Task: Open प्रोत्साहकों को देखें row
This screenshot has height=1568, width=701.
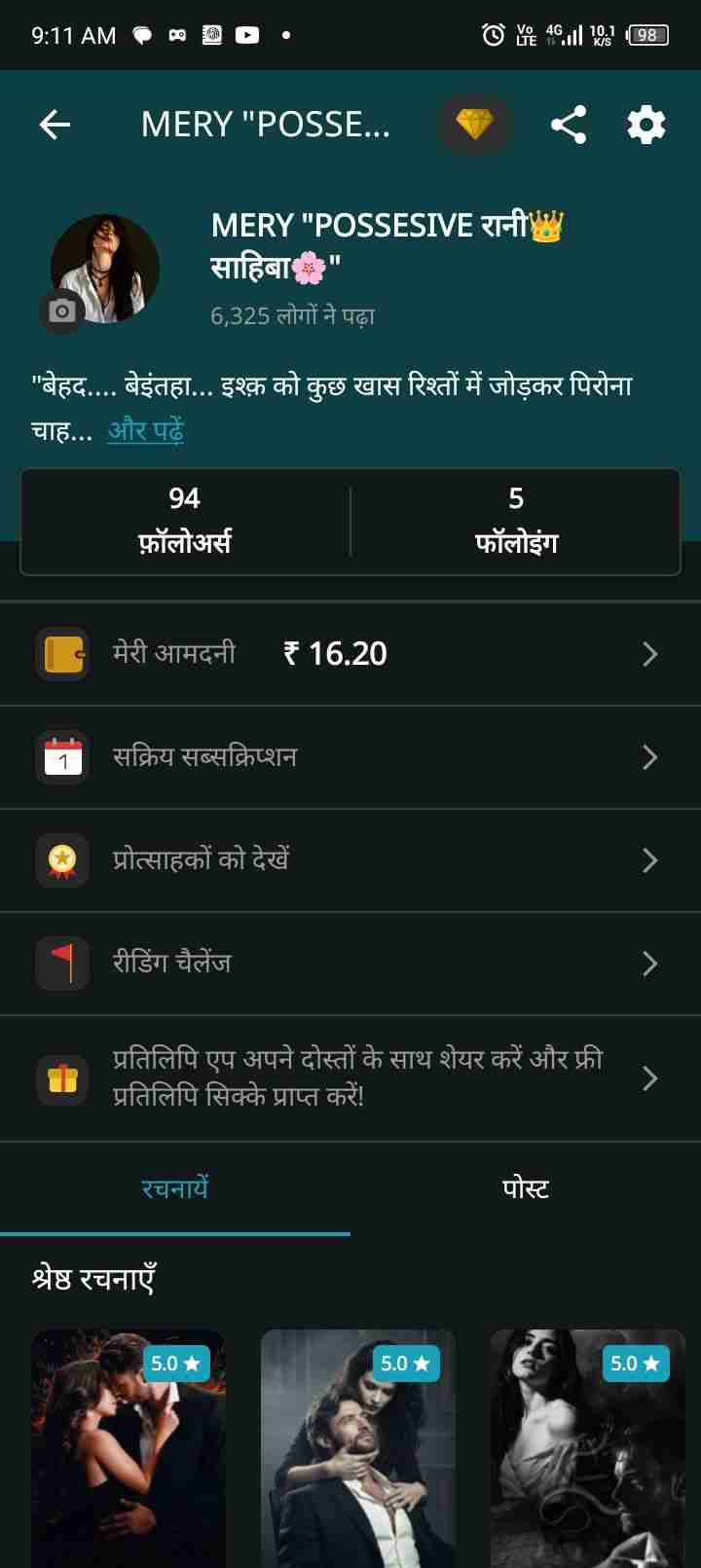Action: (350, 860)
